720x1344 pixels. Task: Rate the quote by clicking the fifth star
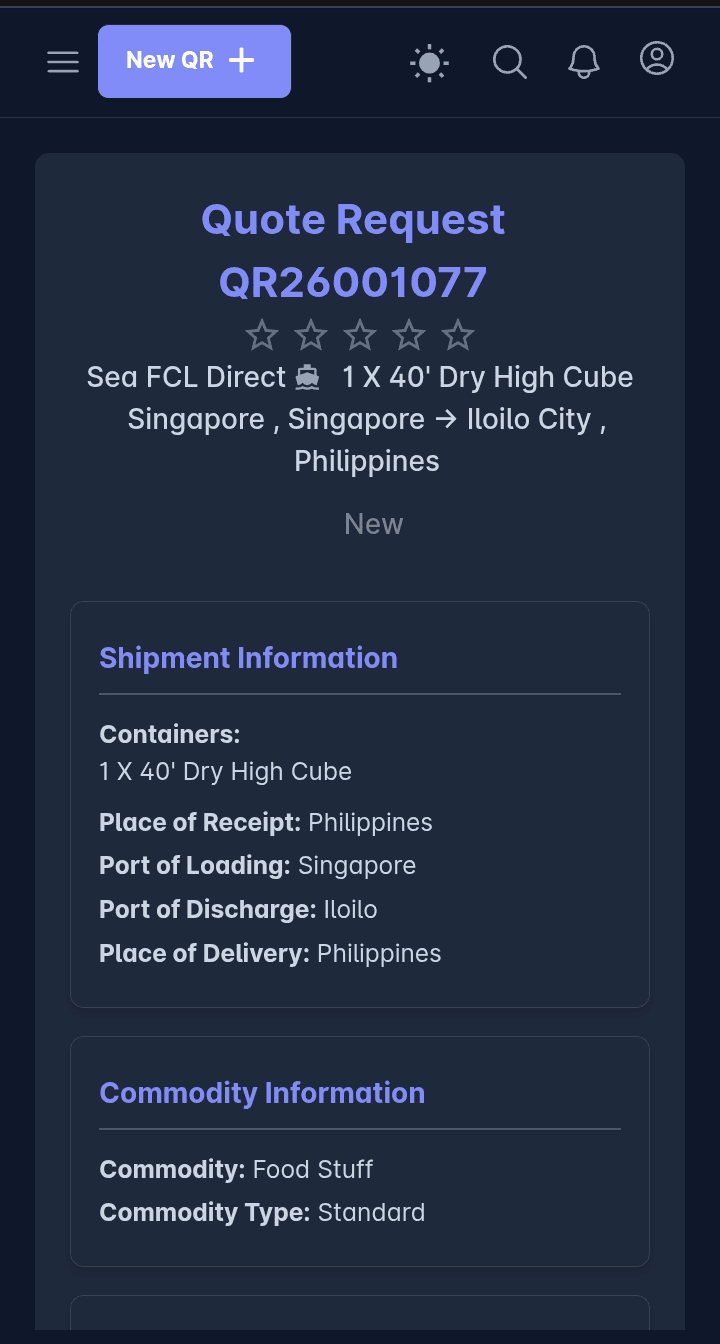pos(458,335)
